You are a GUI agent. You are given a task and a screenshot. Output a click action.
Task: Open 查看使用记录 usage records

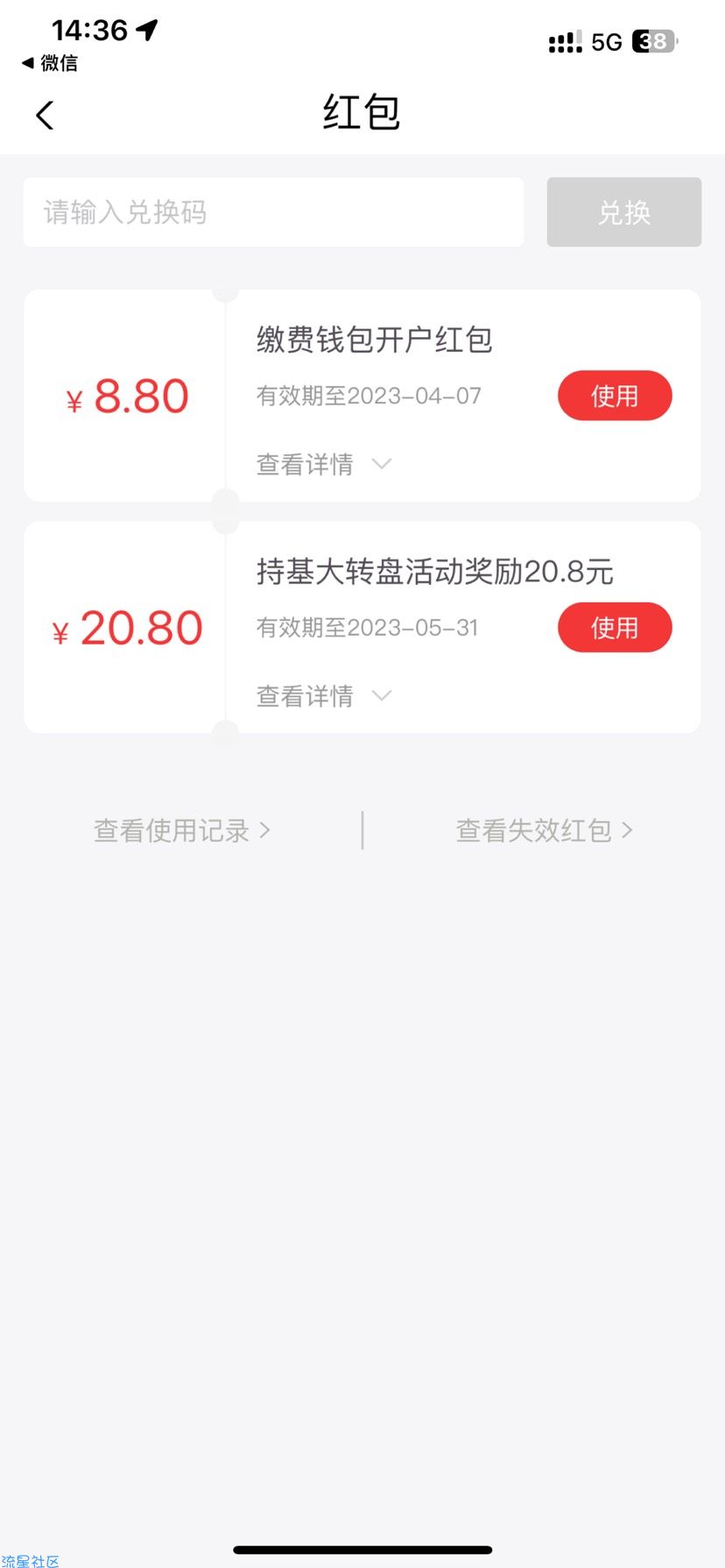(x=182, y=830)
